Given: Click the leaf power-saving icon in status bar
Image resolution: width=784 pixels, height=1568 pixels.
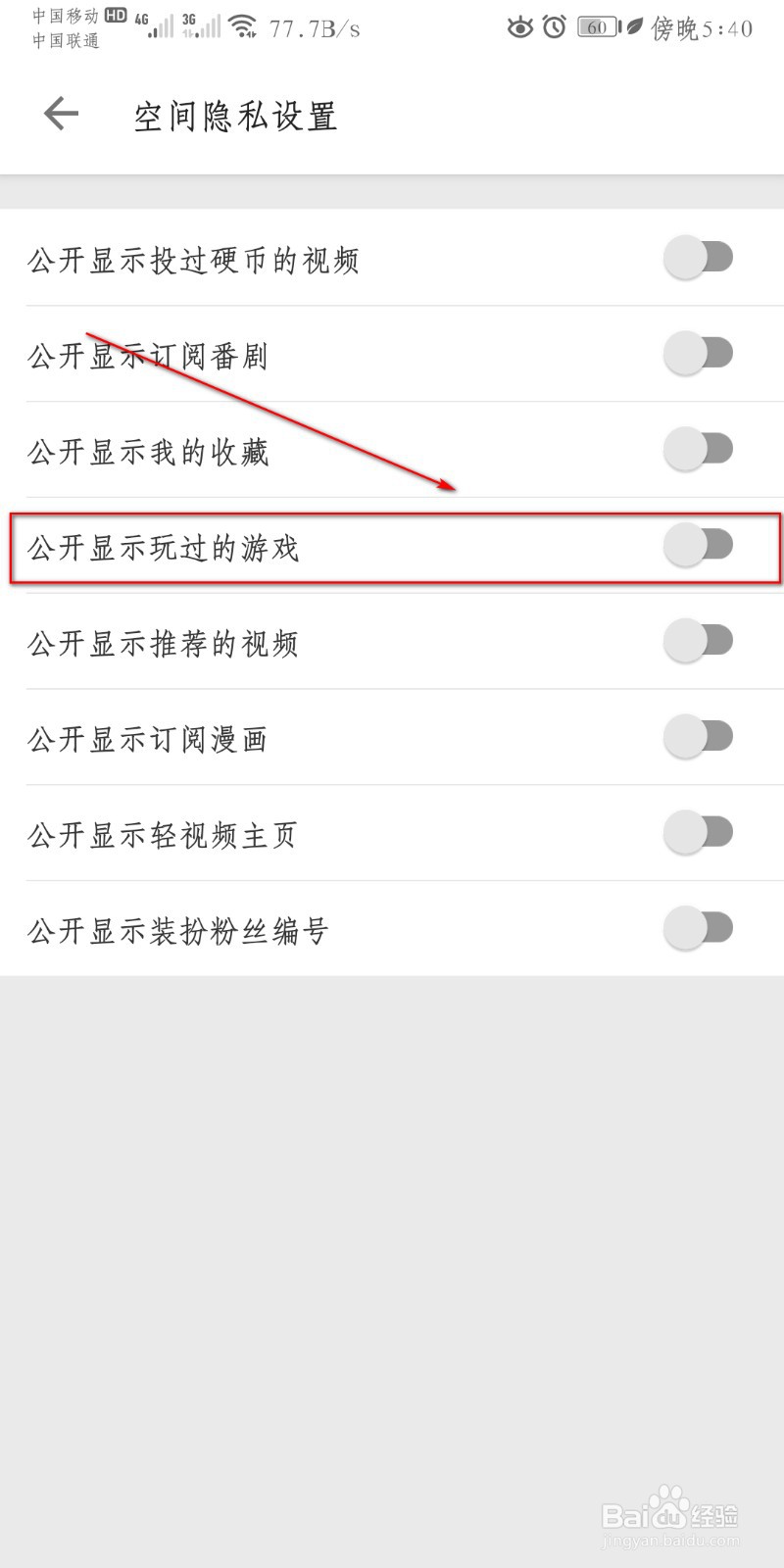Looking at the screenshot, I should click(x=637, y=26).
